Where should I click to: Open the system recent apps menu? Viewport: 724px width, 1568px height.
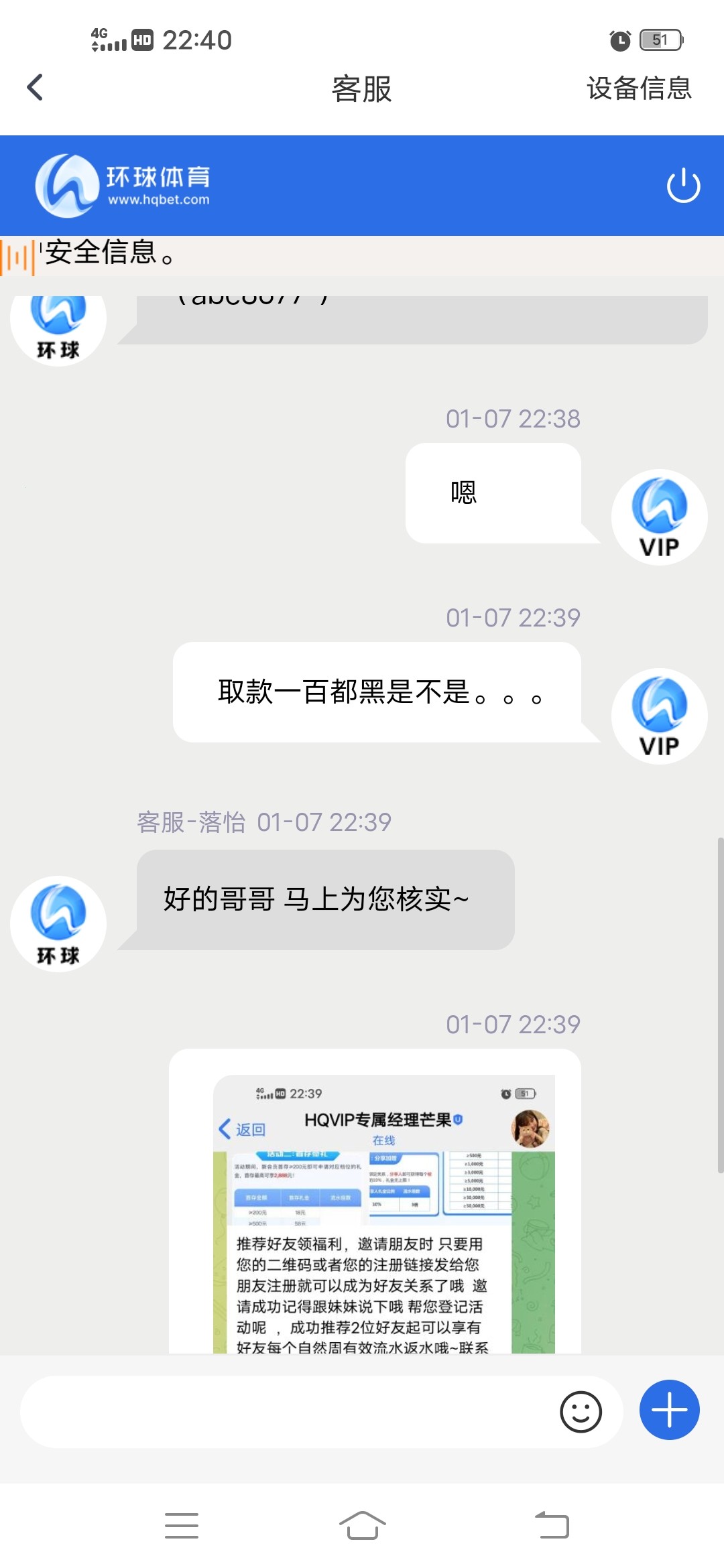tap(182, 1526)
